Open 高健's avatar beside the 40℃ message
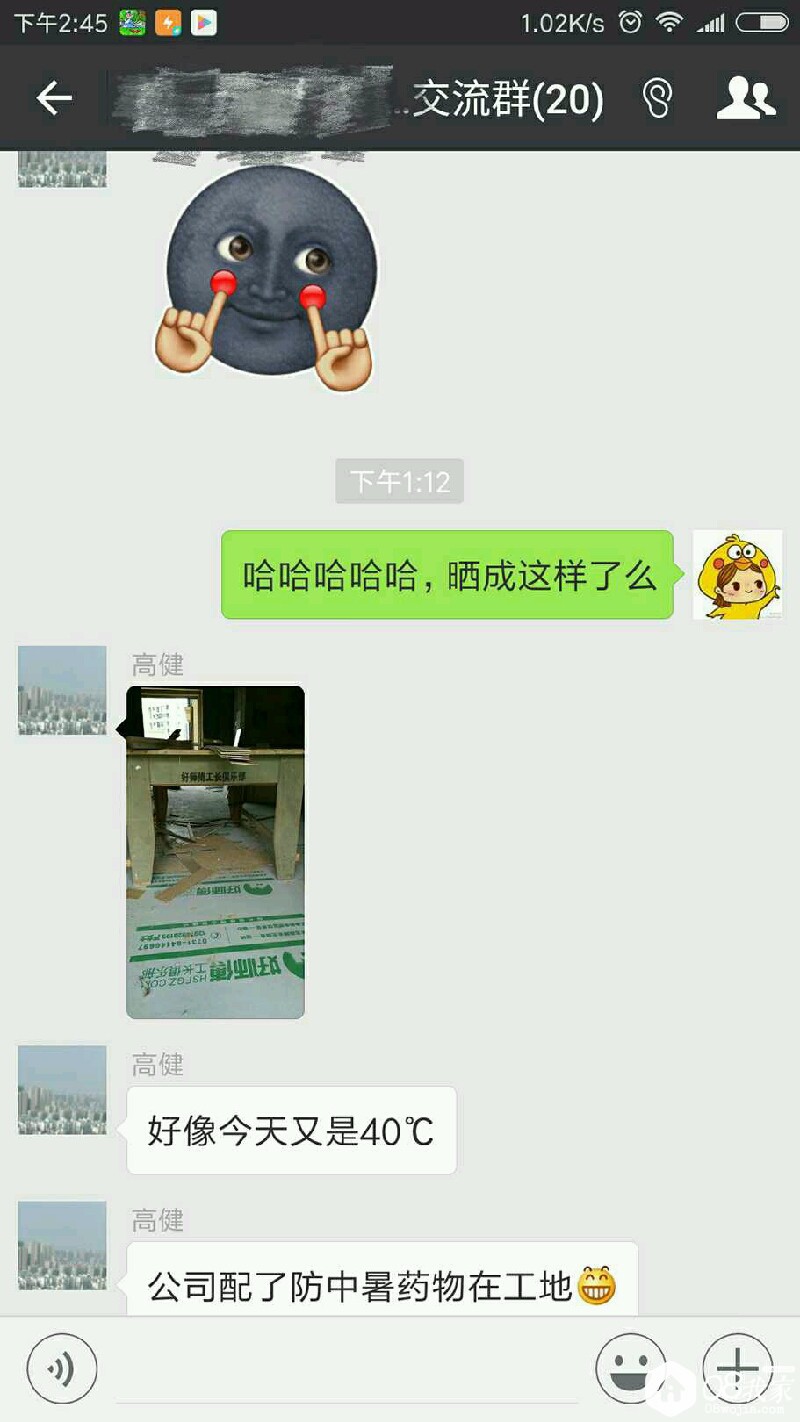Viewport: 800px width, 1422px height. (62, 1090)
